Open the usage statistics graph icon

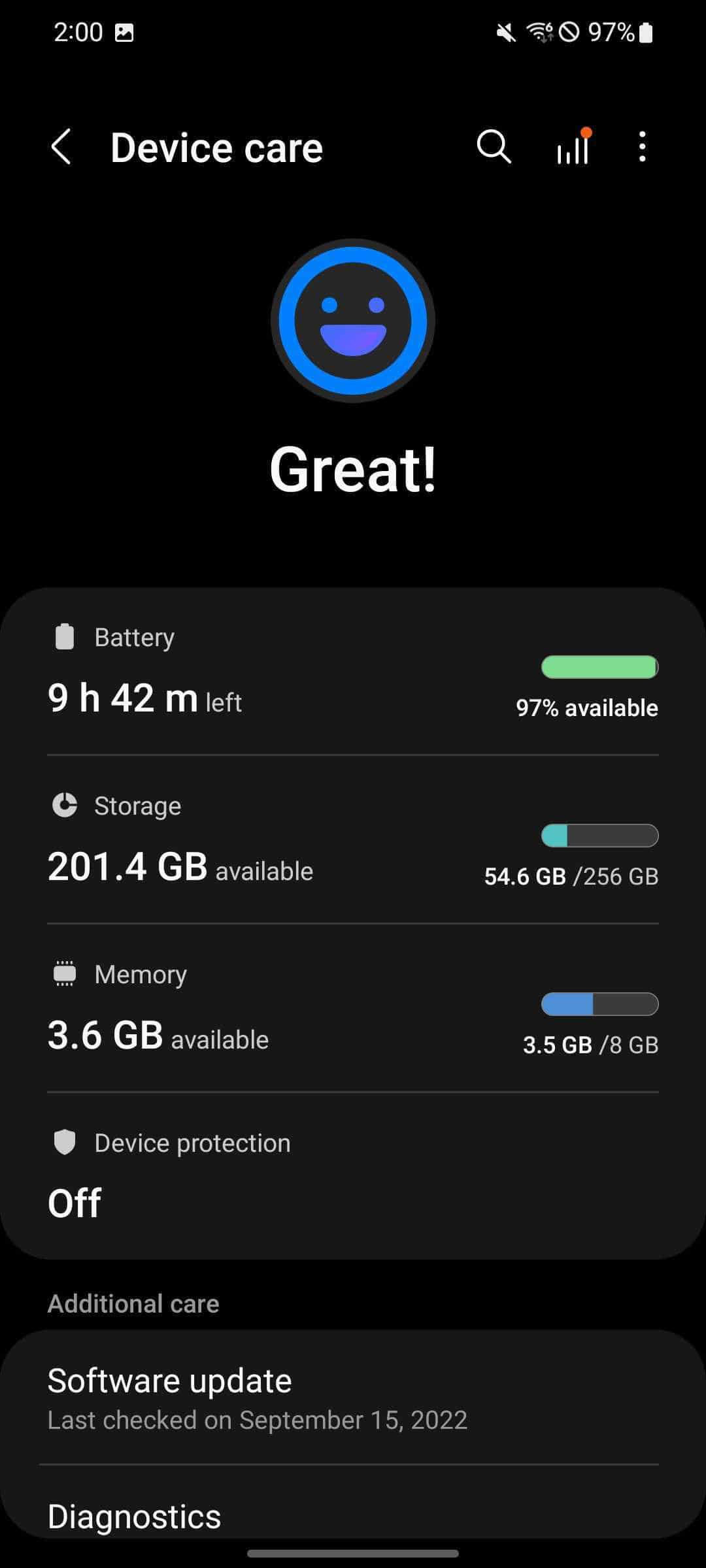[571, 147]
